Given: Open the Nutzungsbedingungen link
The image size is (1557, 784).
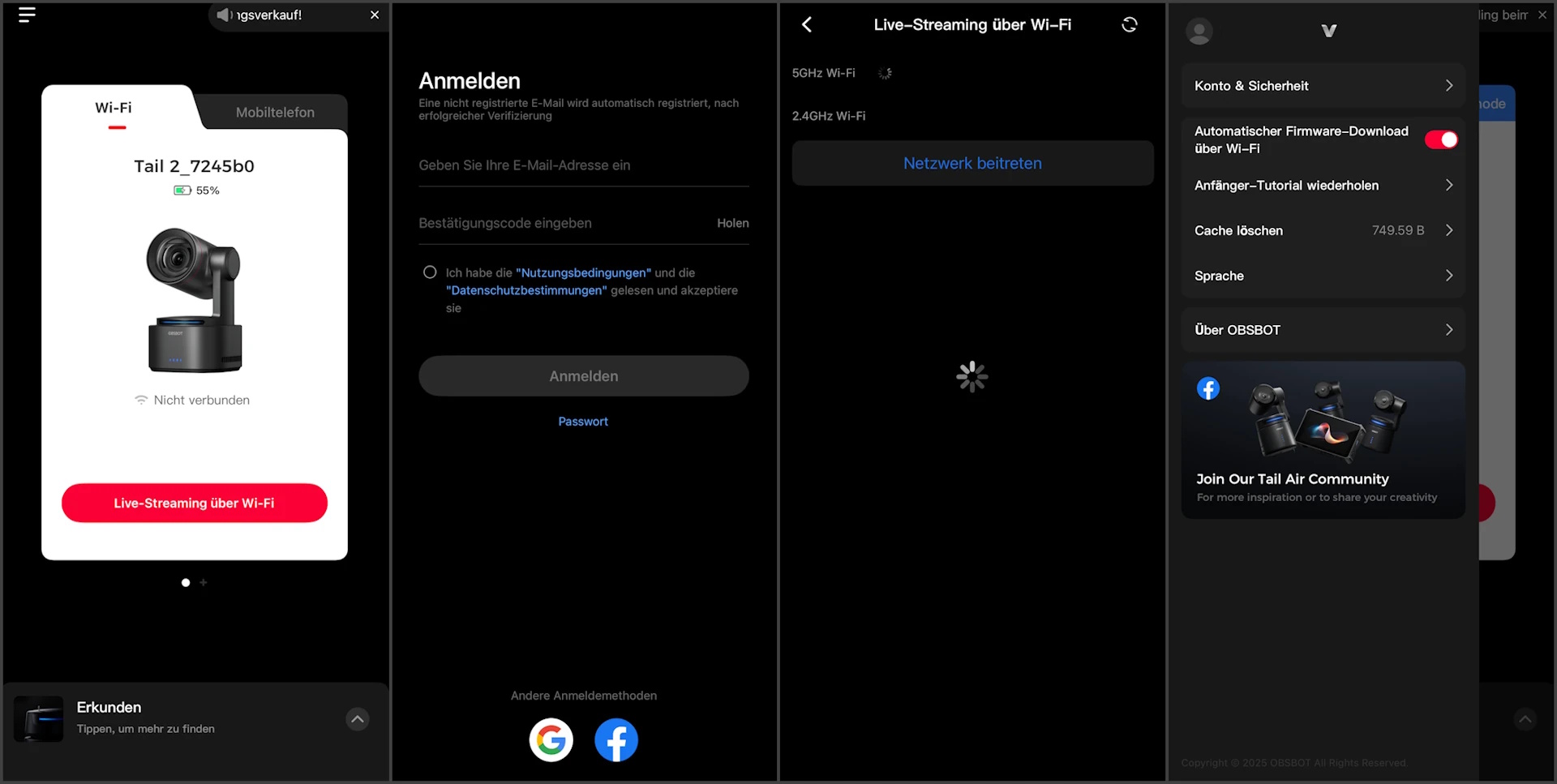Looking at the screenshot, I should [x=583, y=272].
